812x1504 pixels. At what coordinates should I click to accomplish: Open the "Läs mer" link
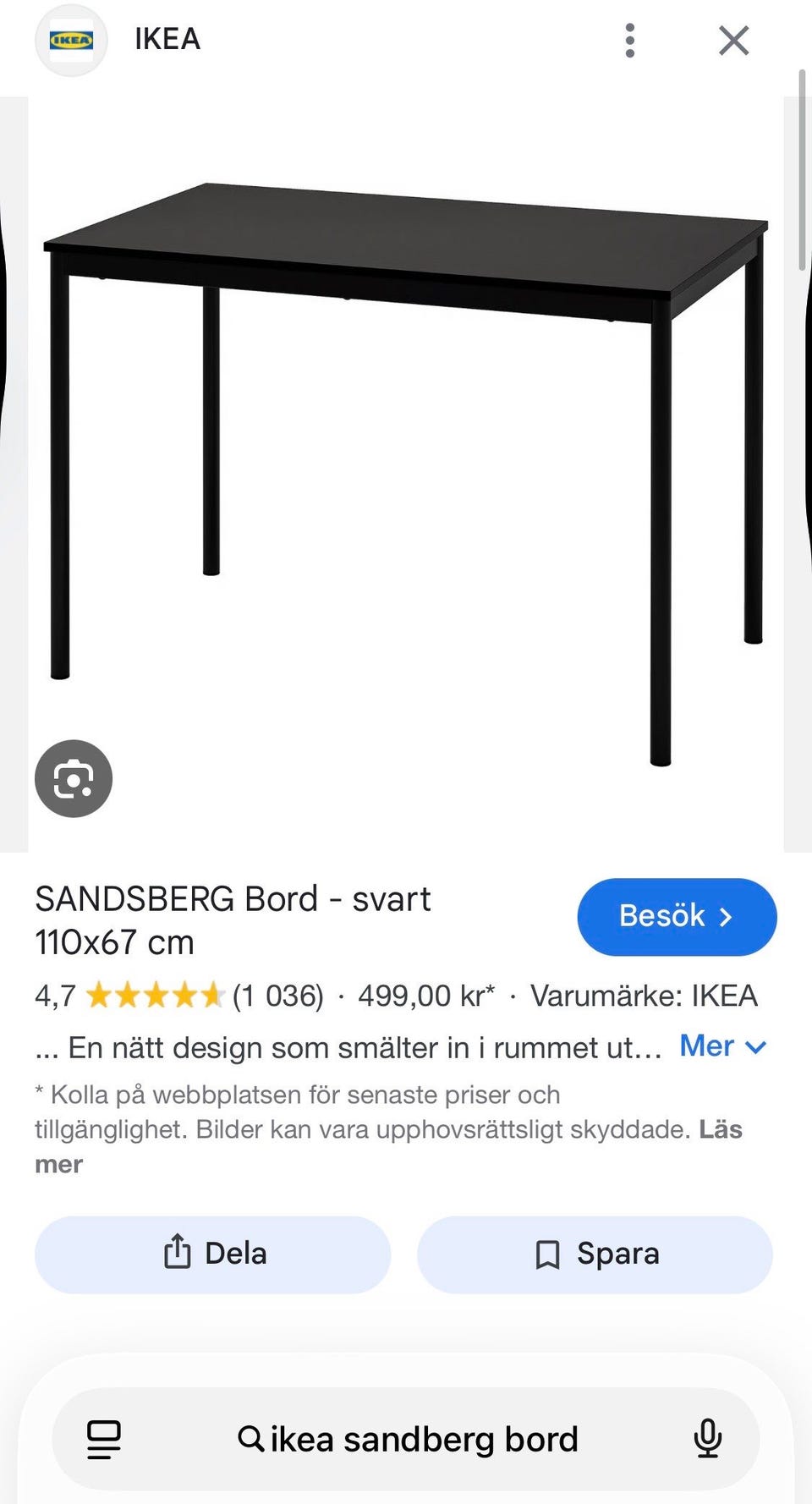tap(721, 1128)
